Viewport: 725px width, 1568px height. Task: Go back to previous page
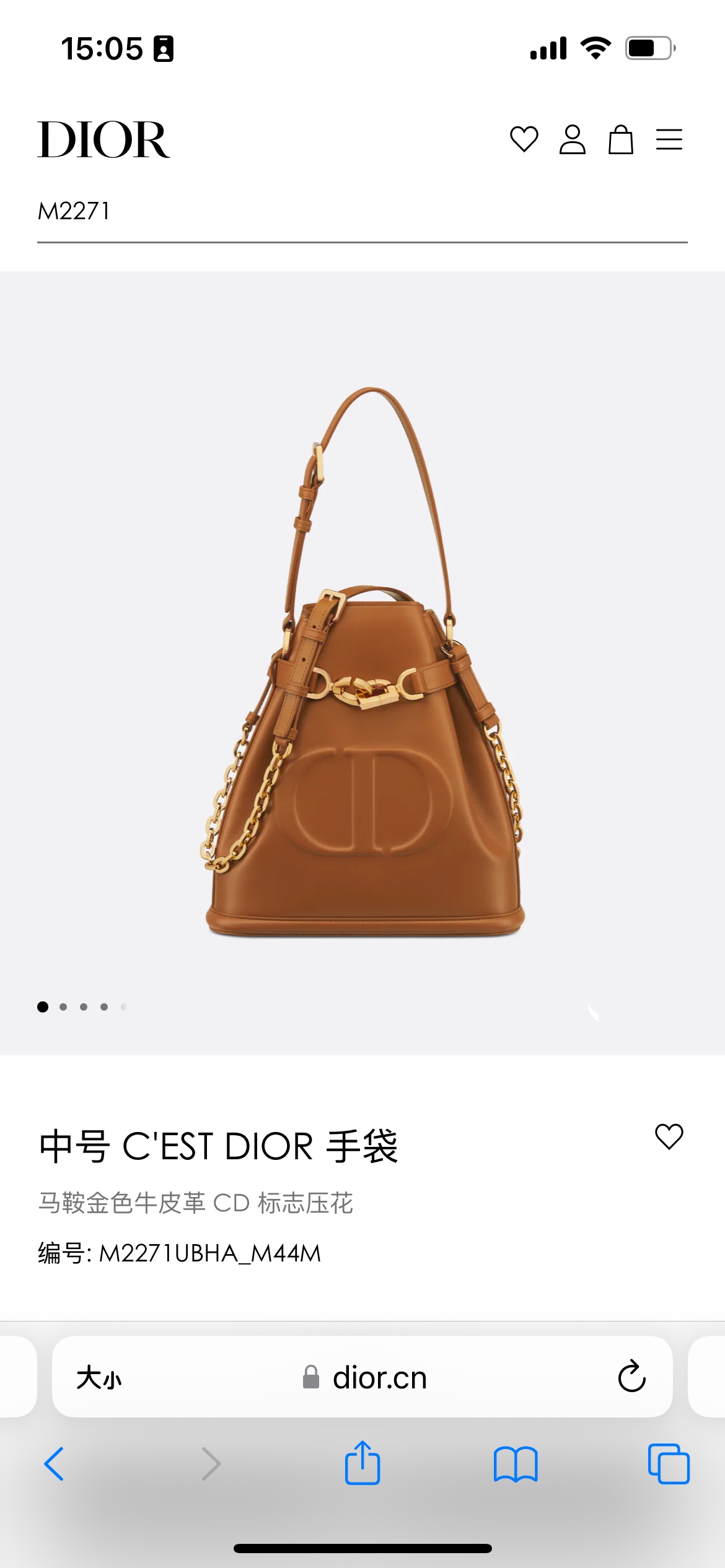[x=55, y=1464]
